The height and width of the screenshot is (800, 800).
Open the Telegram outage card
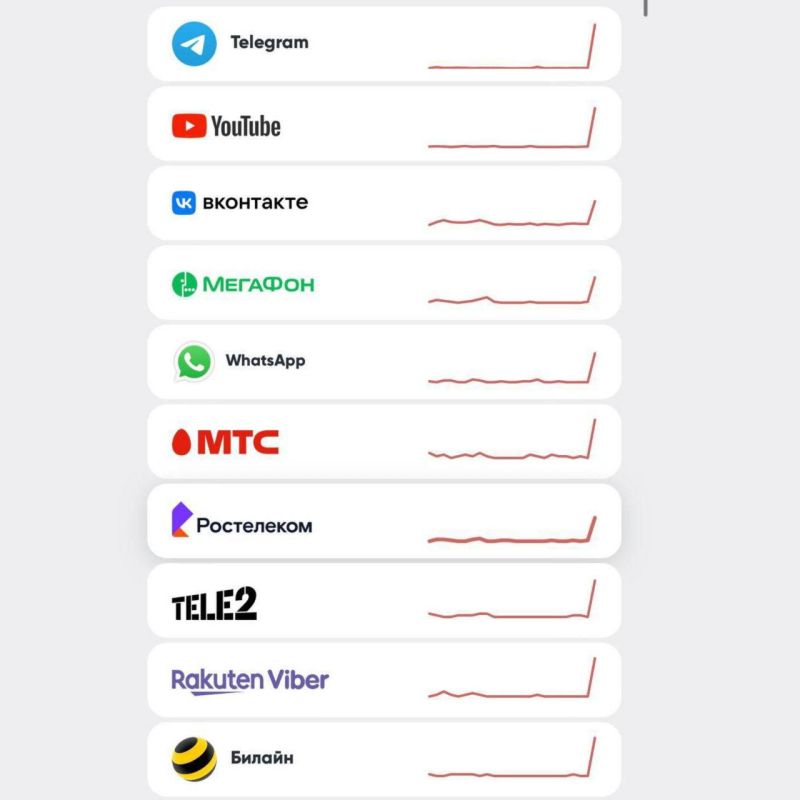(384, 44)
